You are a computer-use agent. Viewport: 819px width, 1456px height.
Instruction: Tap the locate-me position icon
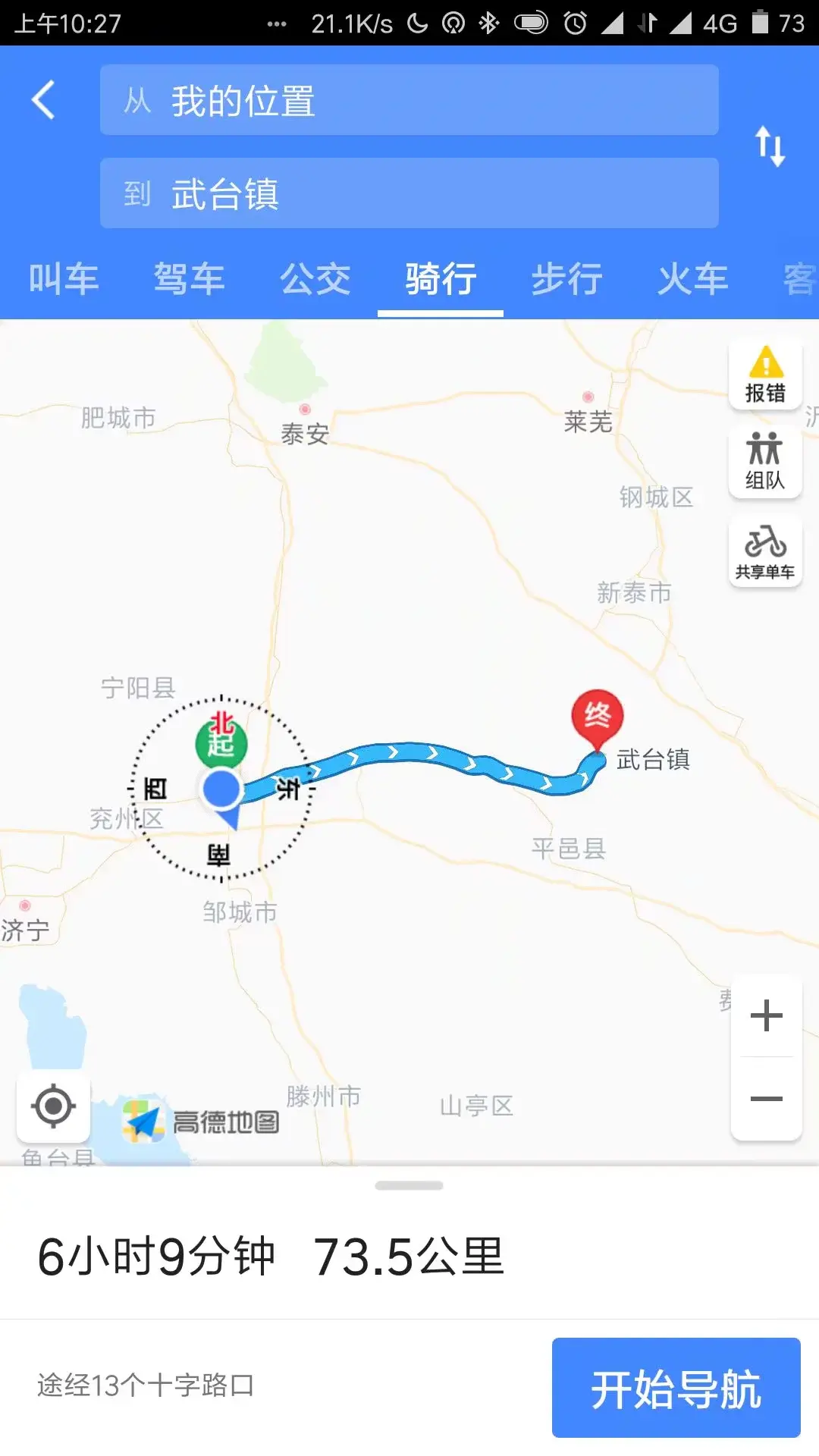pos(52,1106)
